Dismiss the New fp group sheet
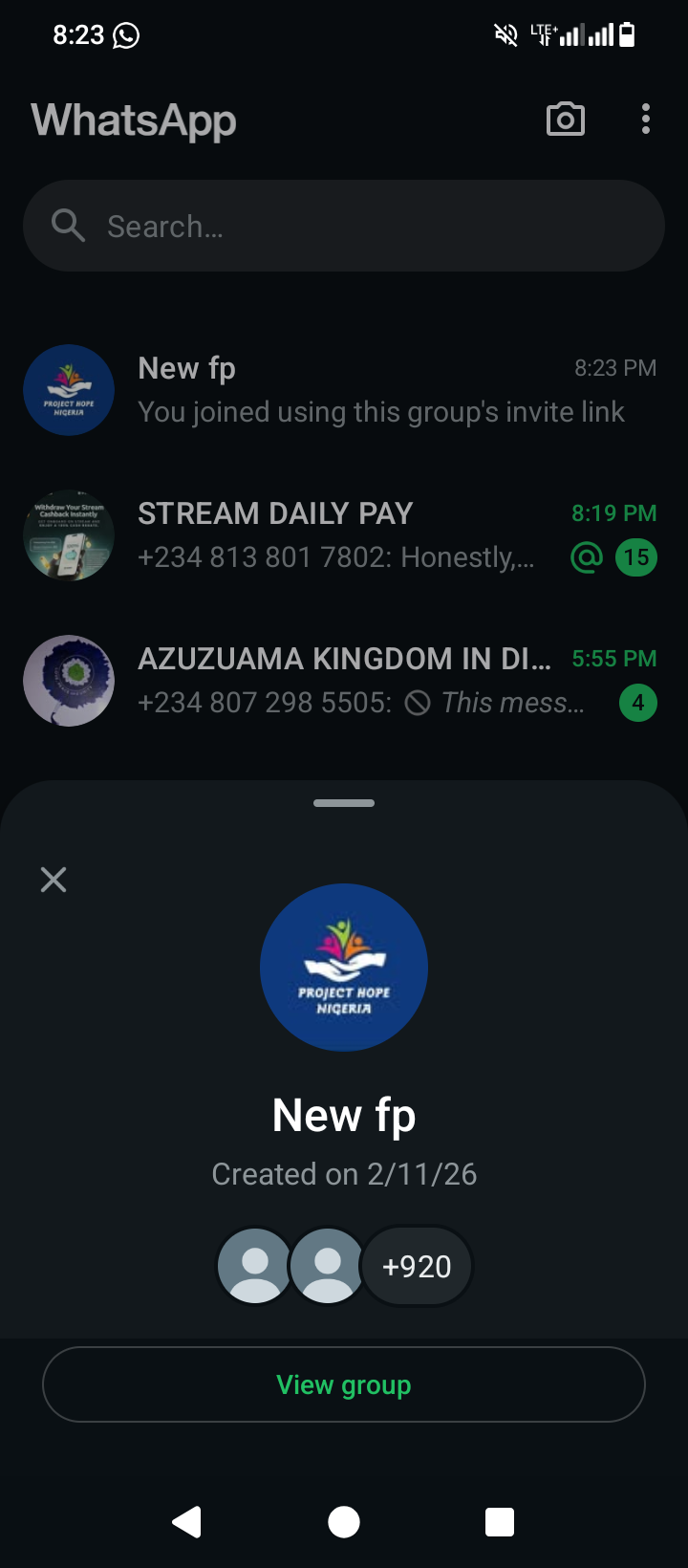688x1568 pixels. coord(54,880)
